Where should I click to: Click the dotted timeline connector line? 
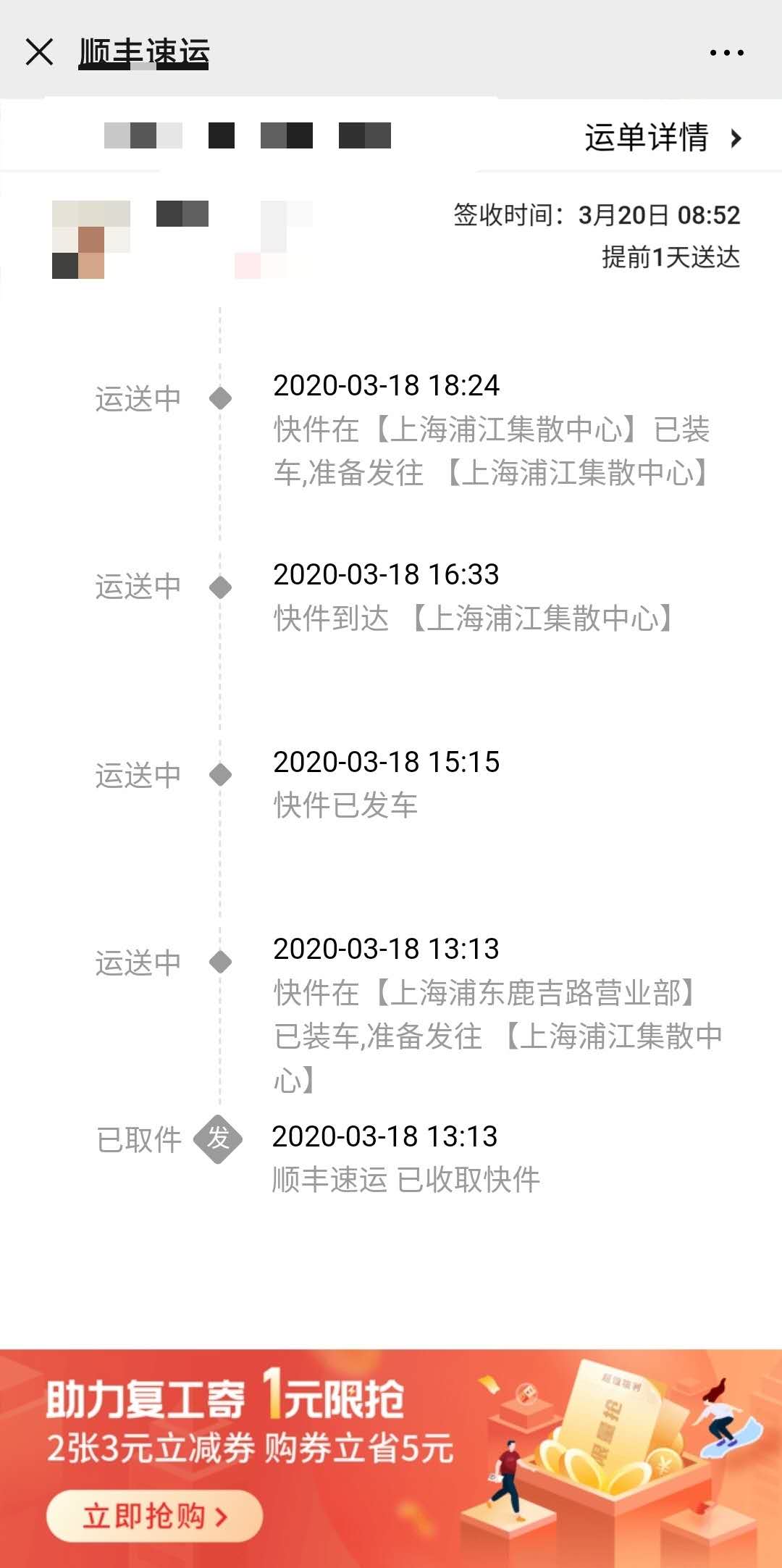[219, 688]
